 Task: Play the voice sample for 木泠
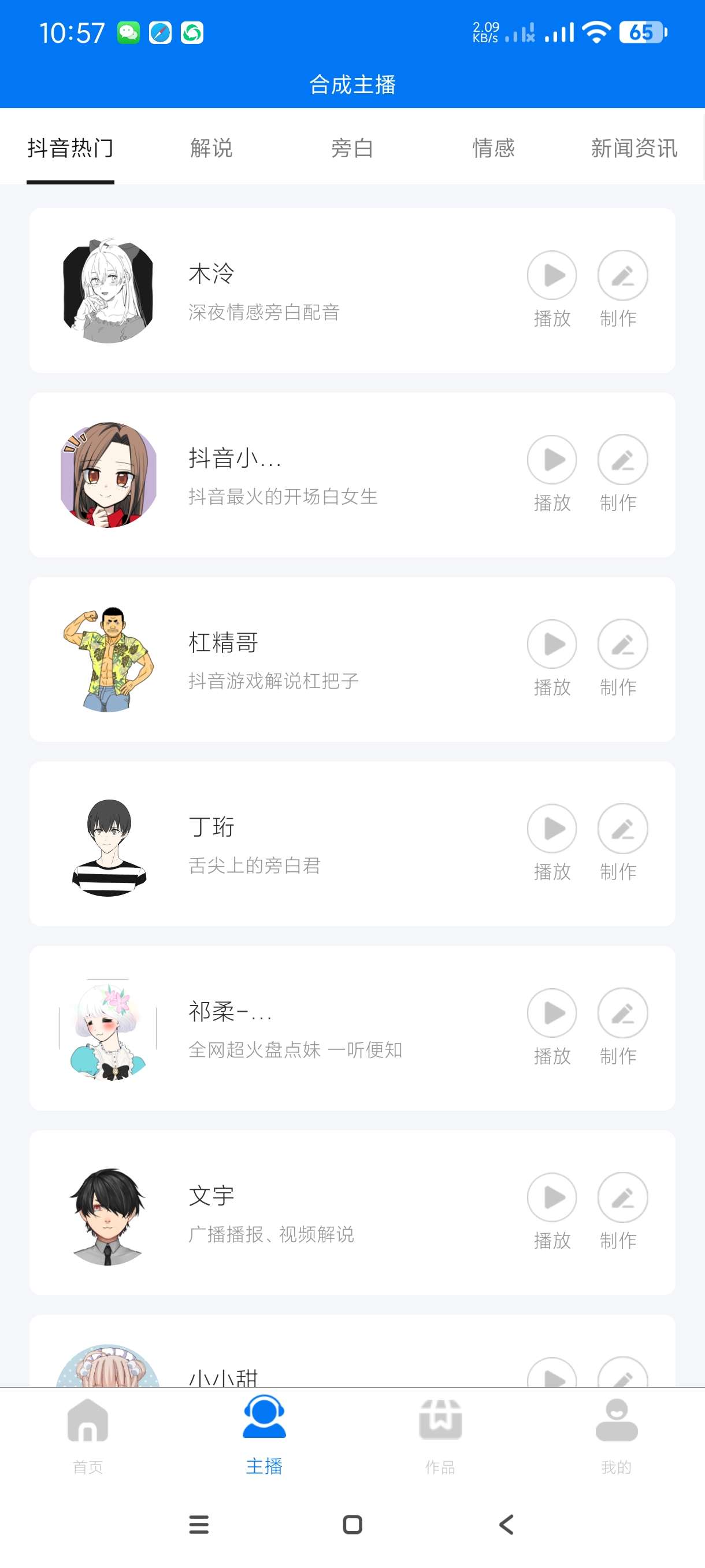tap(552, 276)
